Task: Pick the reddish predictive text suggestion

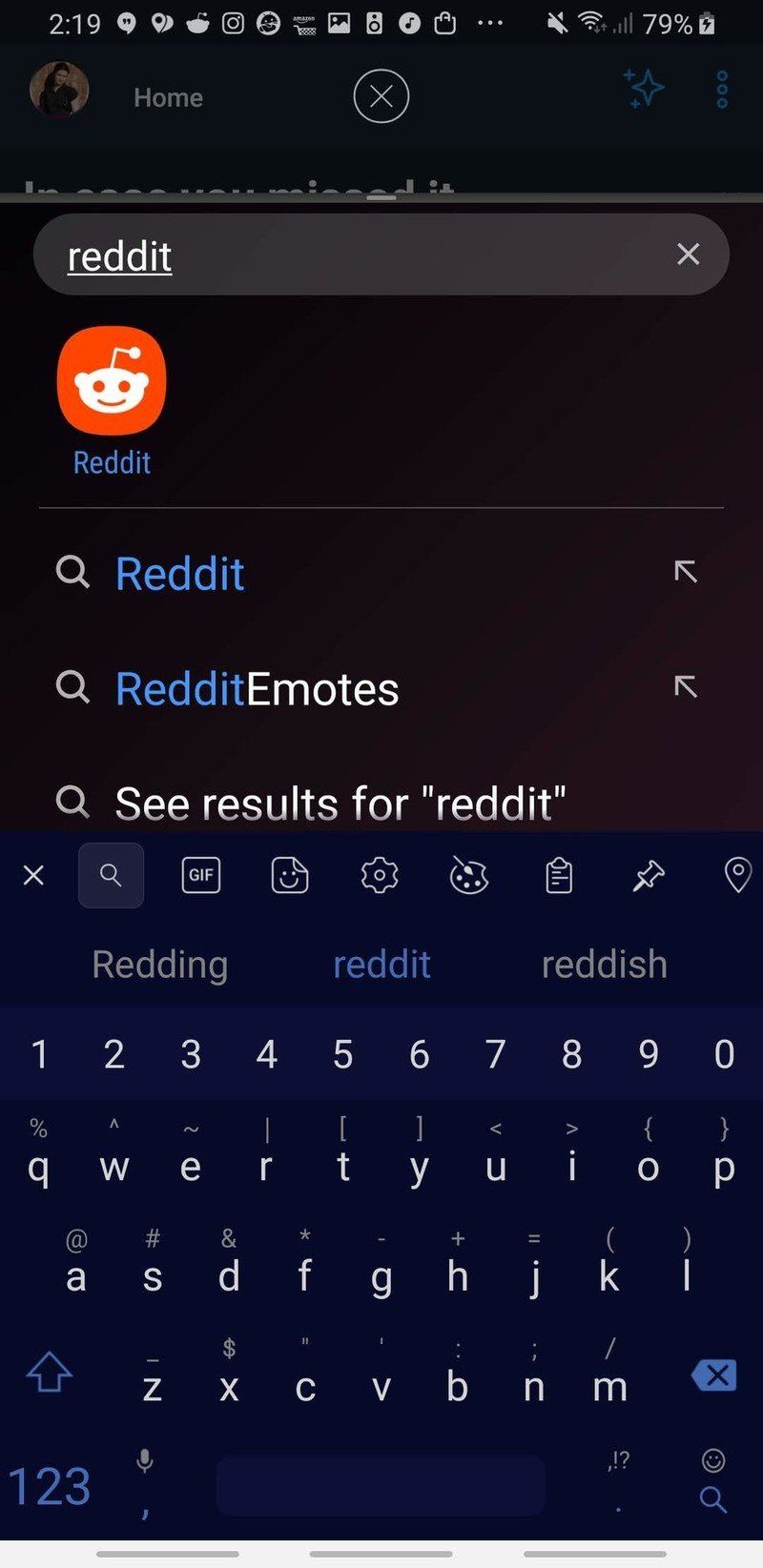Action: point(604,963)
